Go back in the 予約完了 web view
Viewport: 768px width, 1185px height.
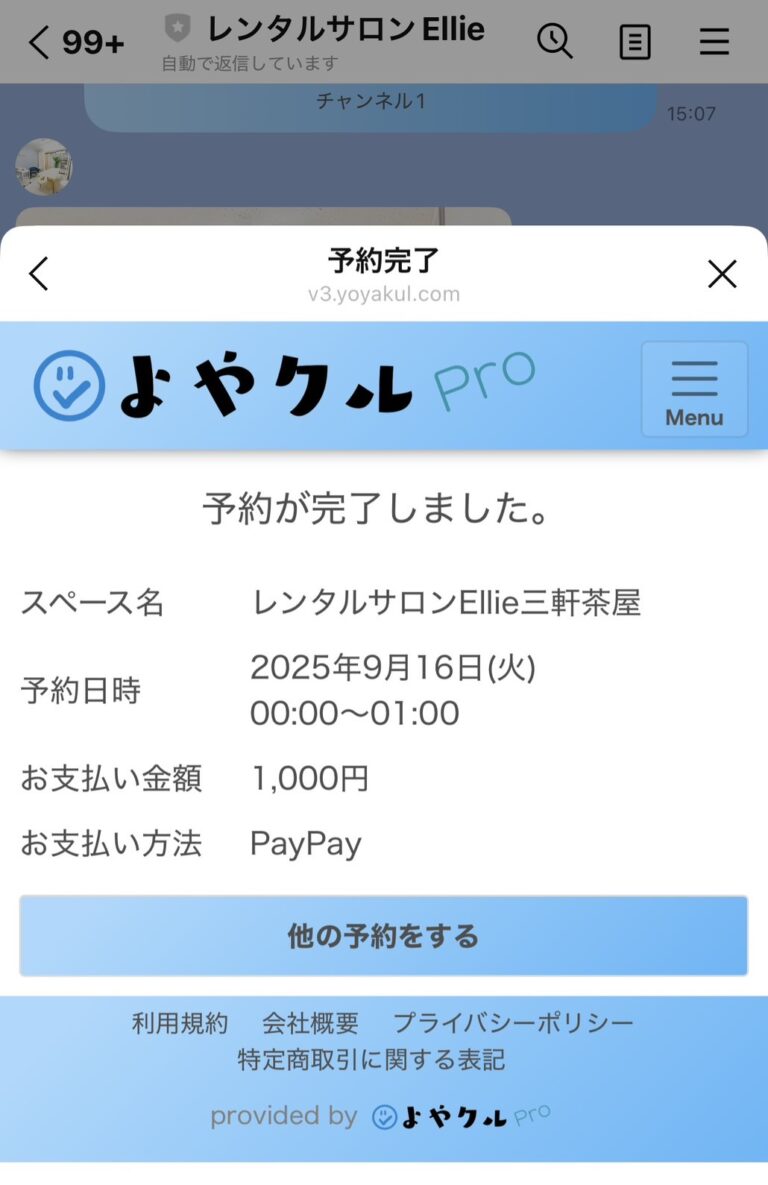click(x=39, y=274)
